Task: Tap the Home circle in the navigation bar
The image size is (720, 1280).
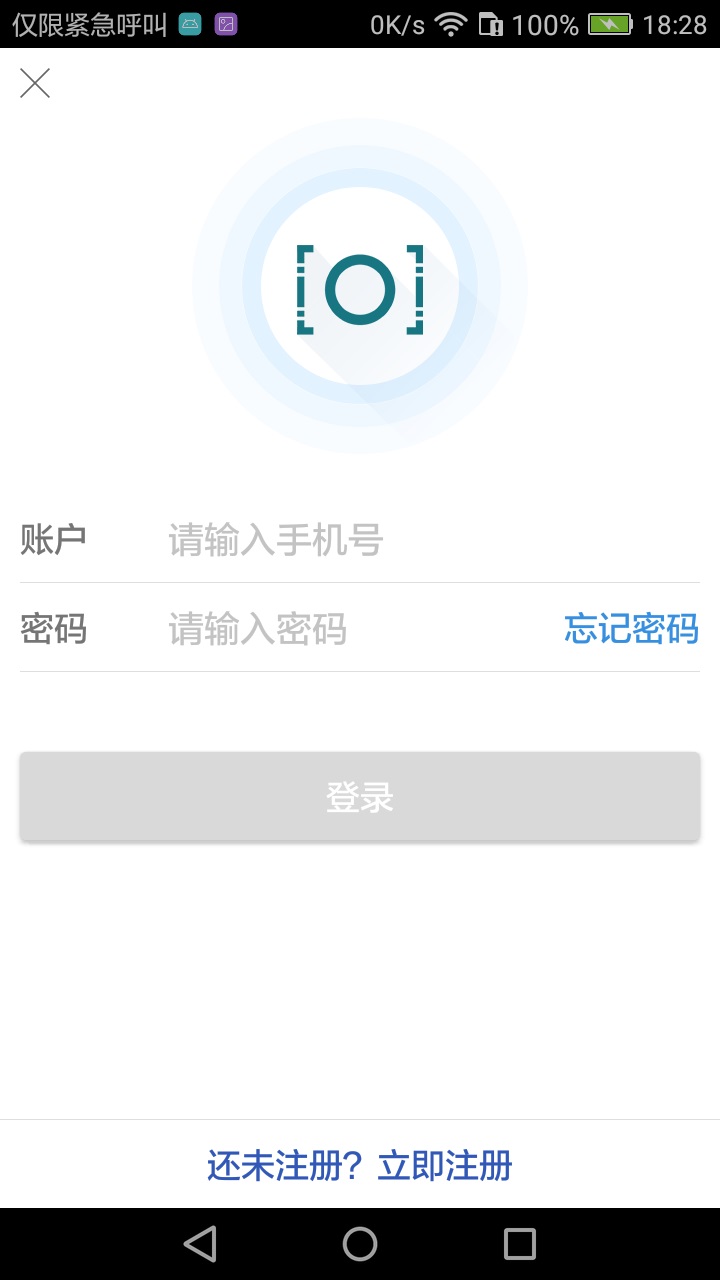Action: point(359,1244)
